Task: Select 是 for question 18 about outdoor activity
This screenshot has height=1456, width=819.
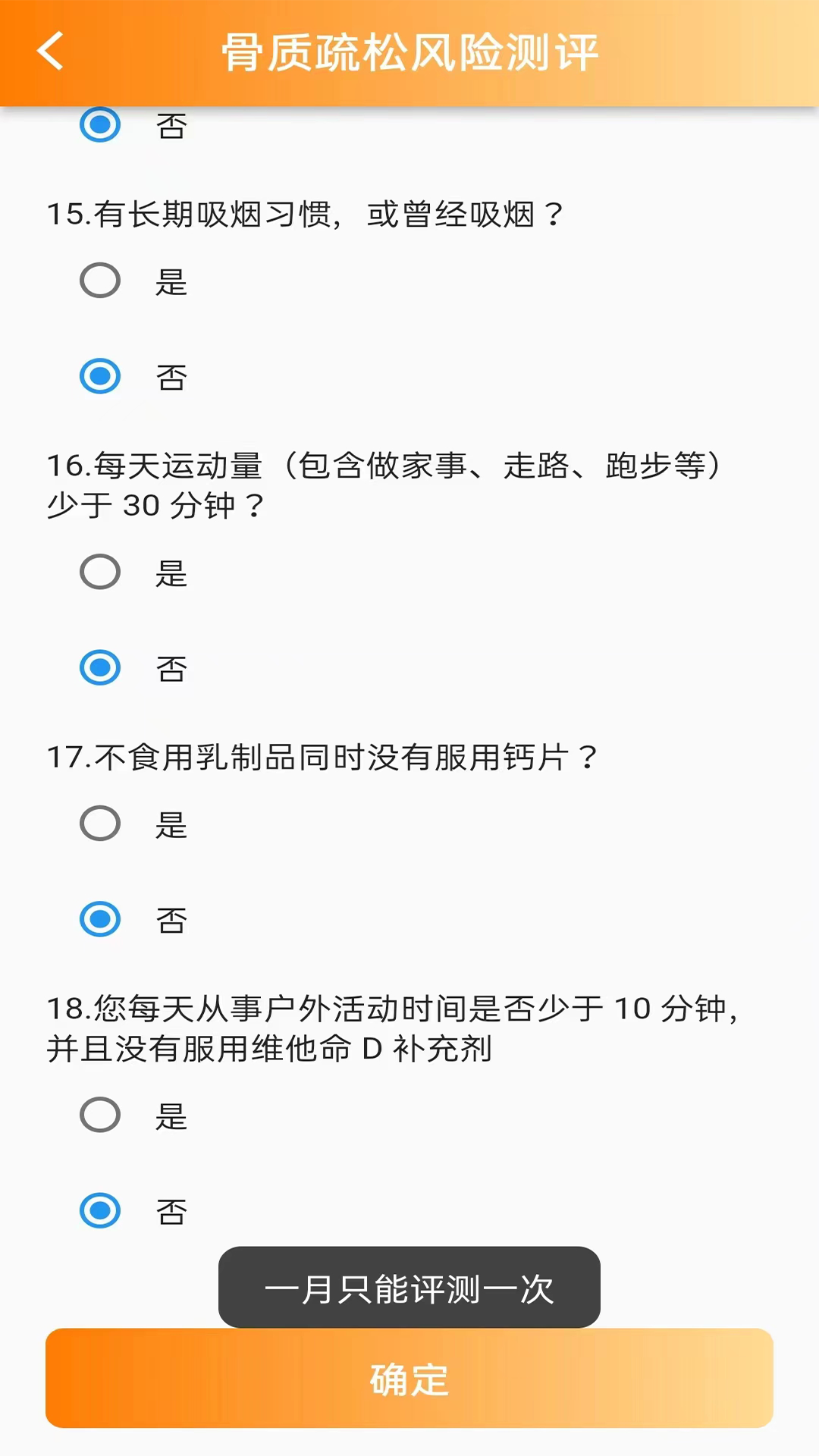Action: coord(99,1115)
